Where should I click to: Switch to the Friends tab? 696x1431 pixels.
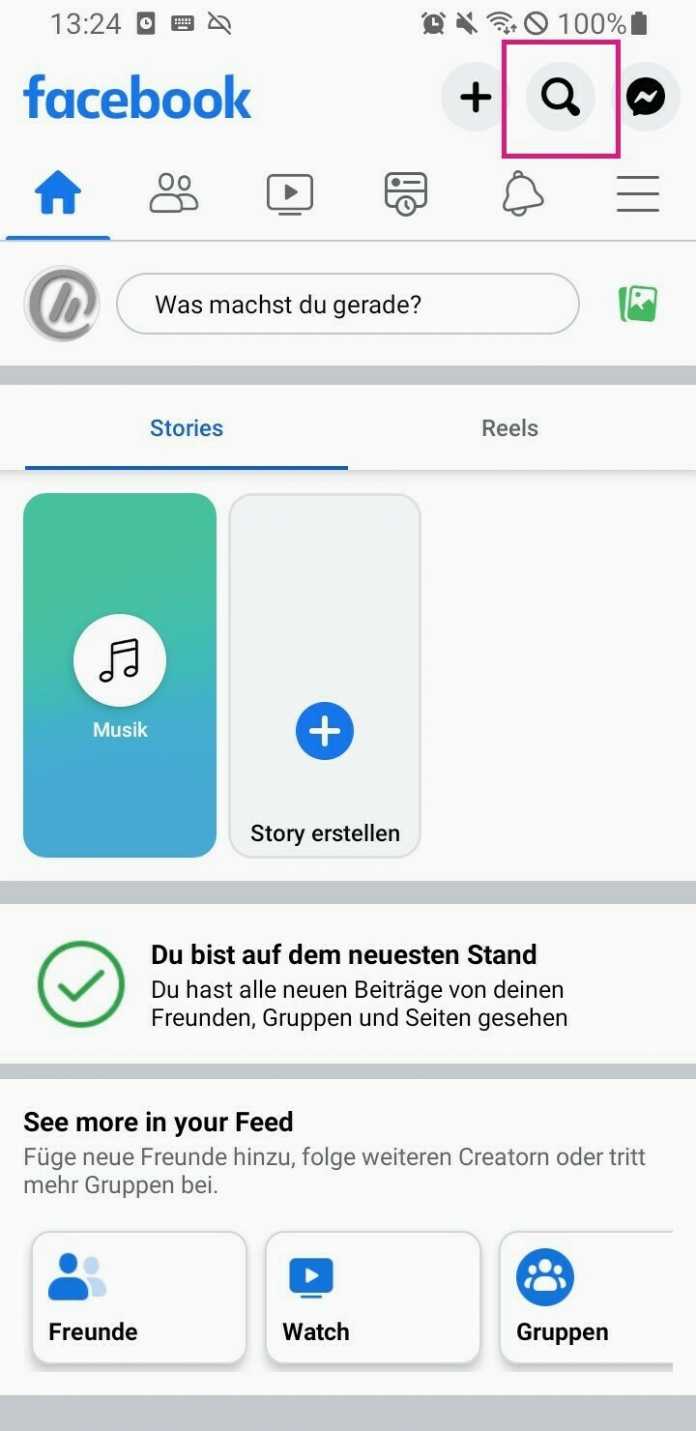(x=174, y=192)
